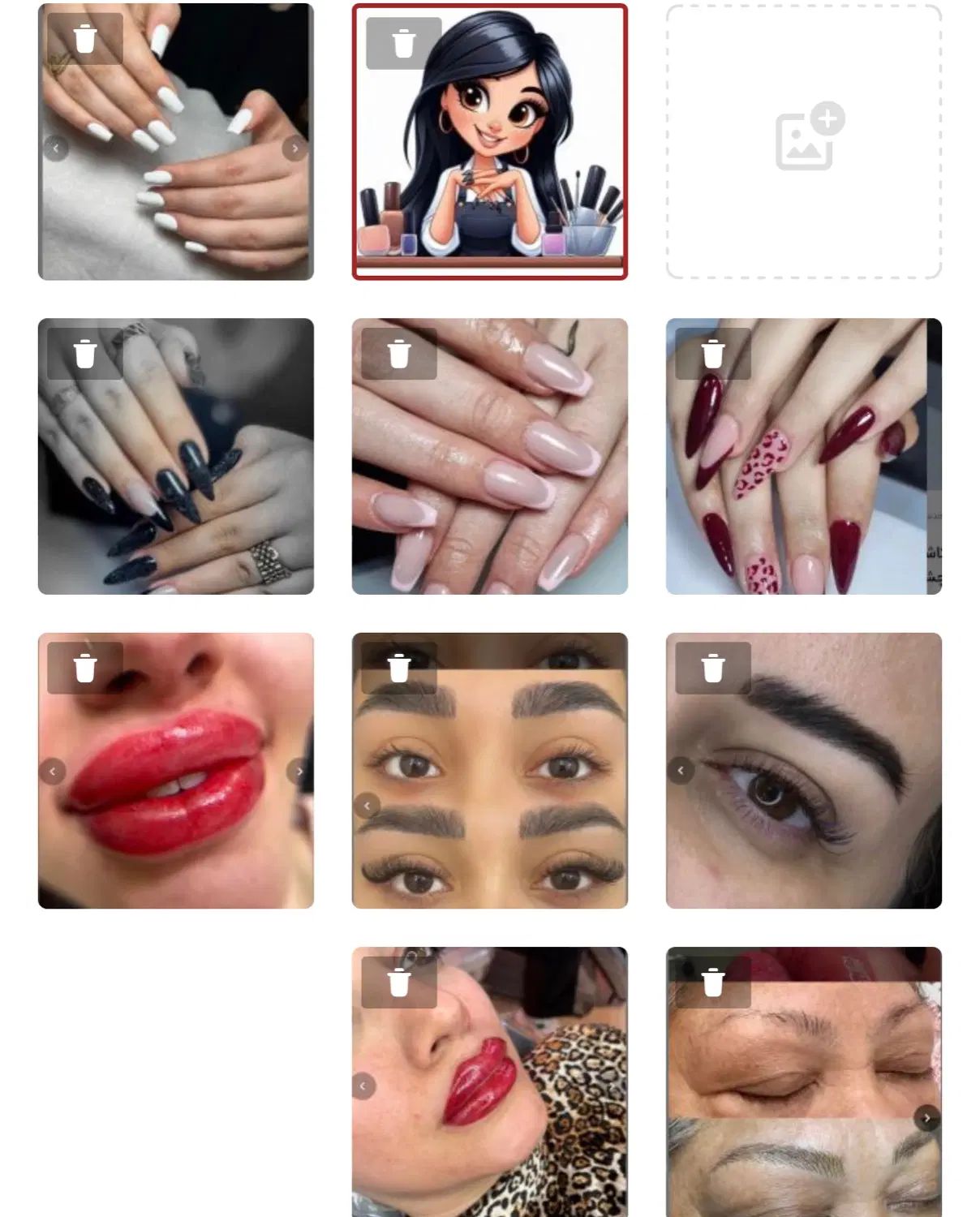
Task: Move single eye close-up photo left
Action: tap(681, 770)
